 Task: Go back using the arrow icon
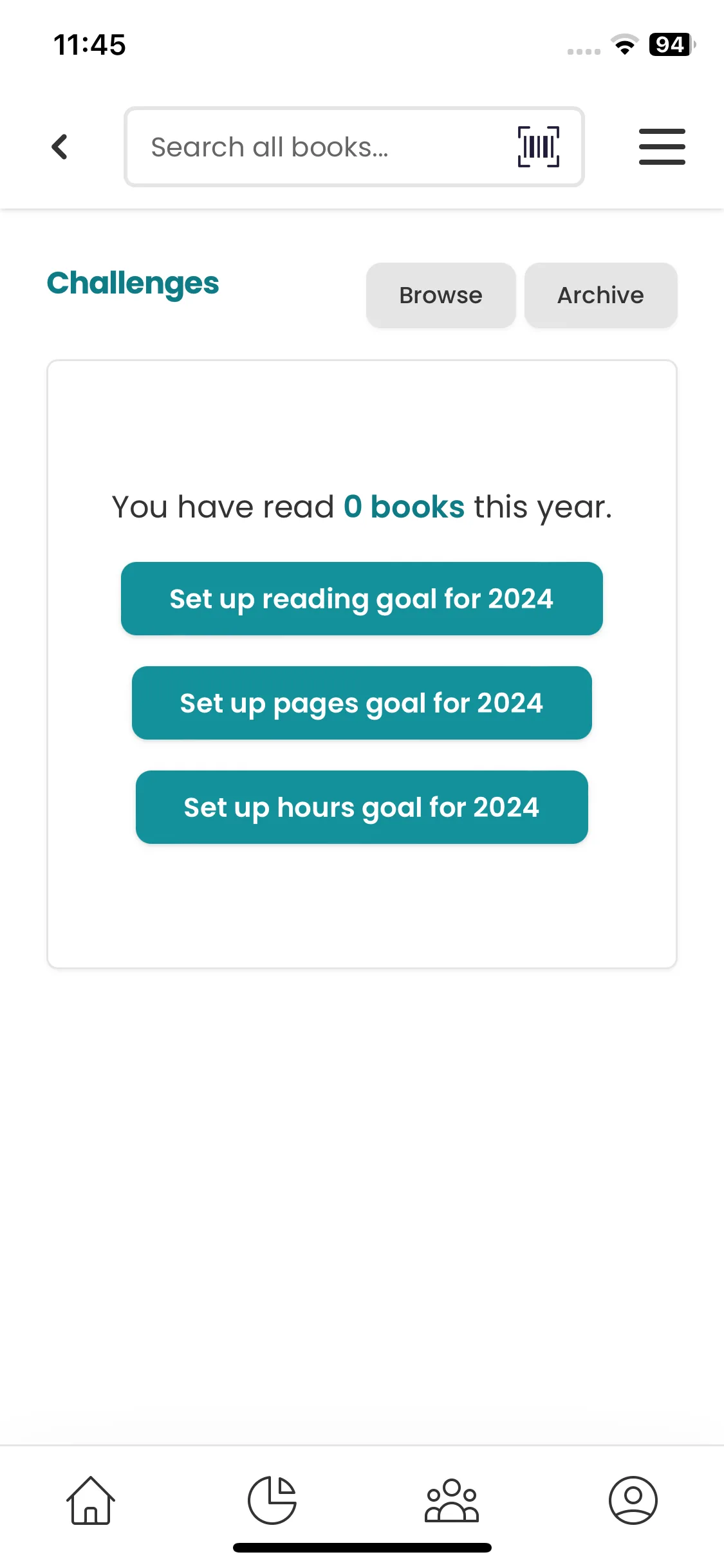(x=60, y=147)
